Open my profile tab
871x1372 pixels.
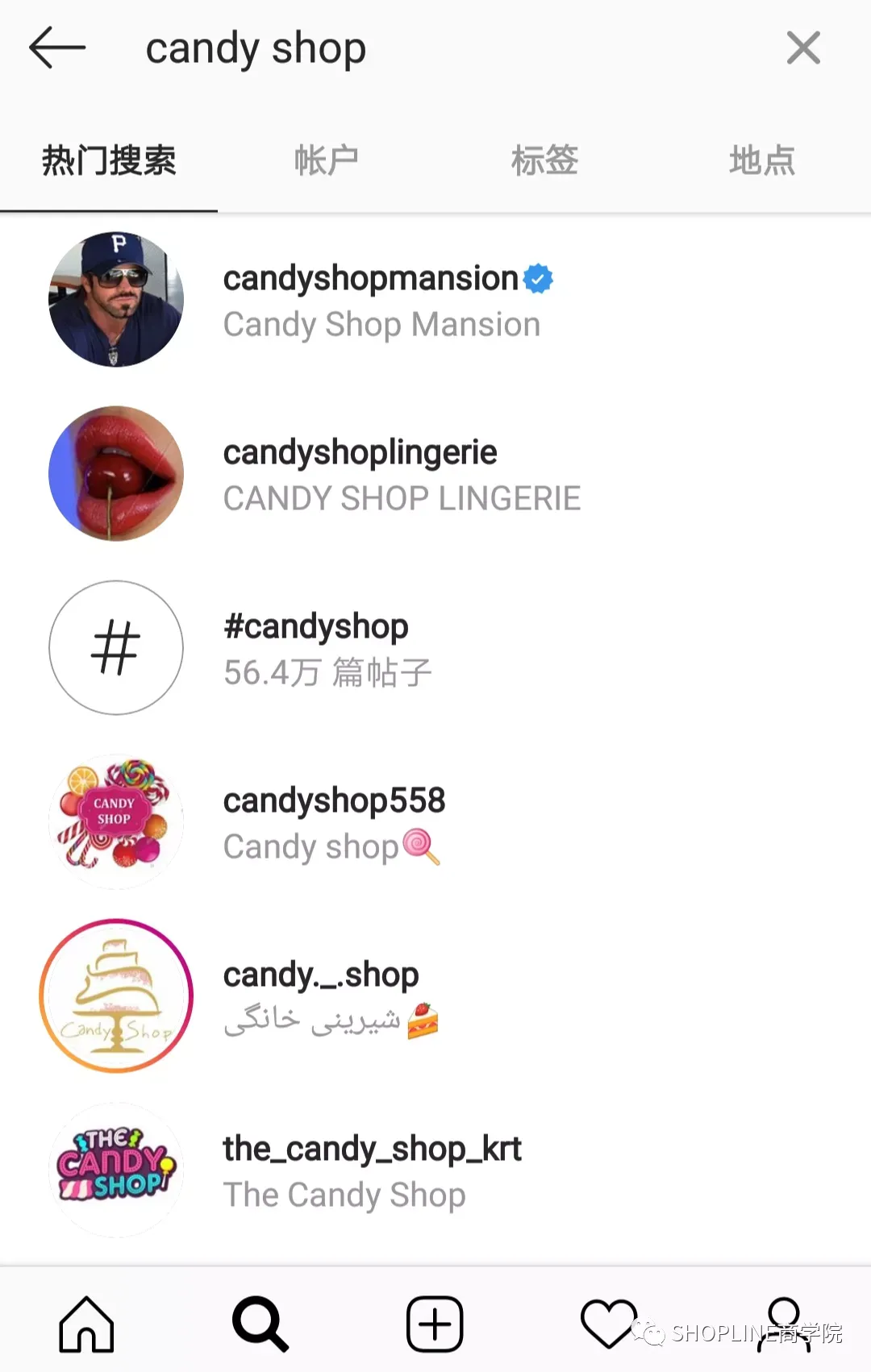point(783,1324)
